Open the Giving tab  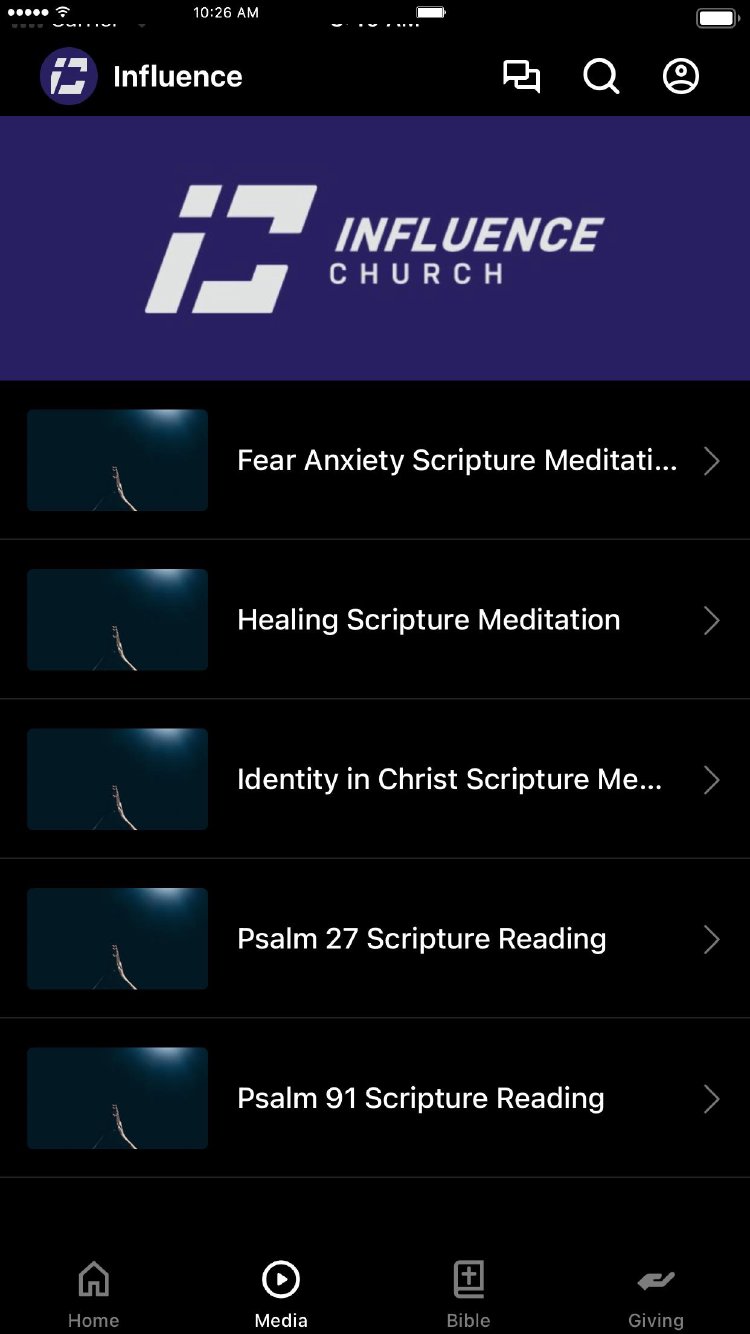656,1294
